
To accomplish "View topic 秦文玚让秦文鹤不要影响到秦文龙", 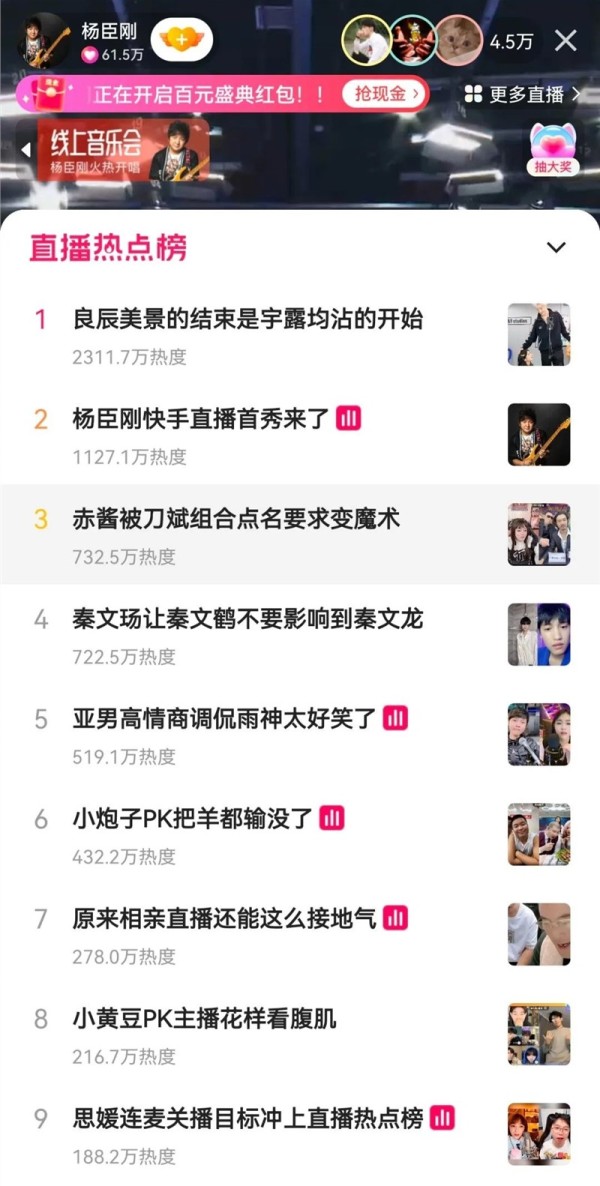I will pyautogui.click(x=248, y=619).
